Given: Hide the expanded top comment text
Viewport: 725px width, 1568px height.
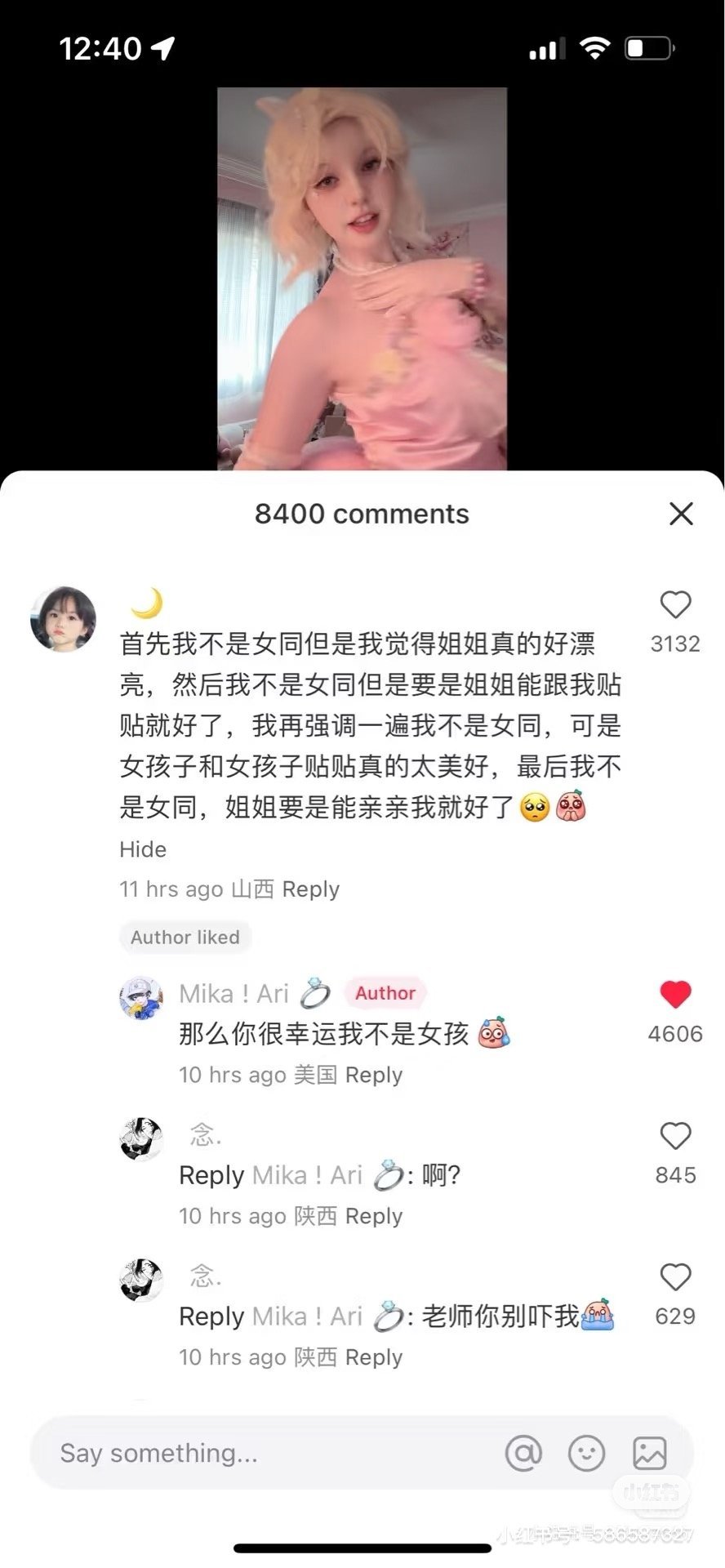Looking at the screenshot, I should tap(143, 849).
